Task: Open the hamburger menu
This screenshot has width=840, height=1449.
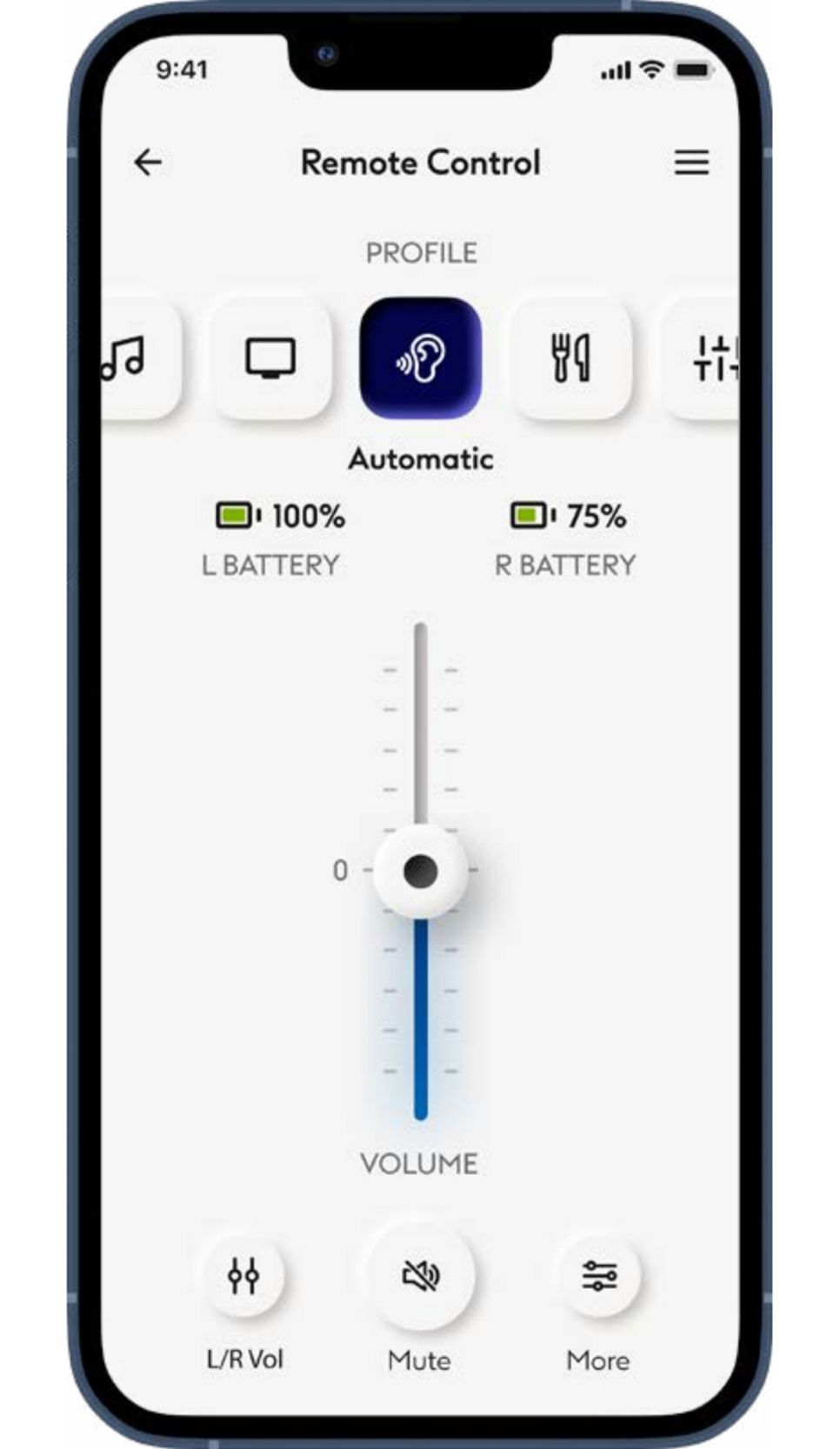Action: point(691,163)
